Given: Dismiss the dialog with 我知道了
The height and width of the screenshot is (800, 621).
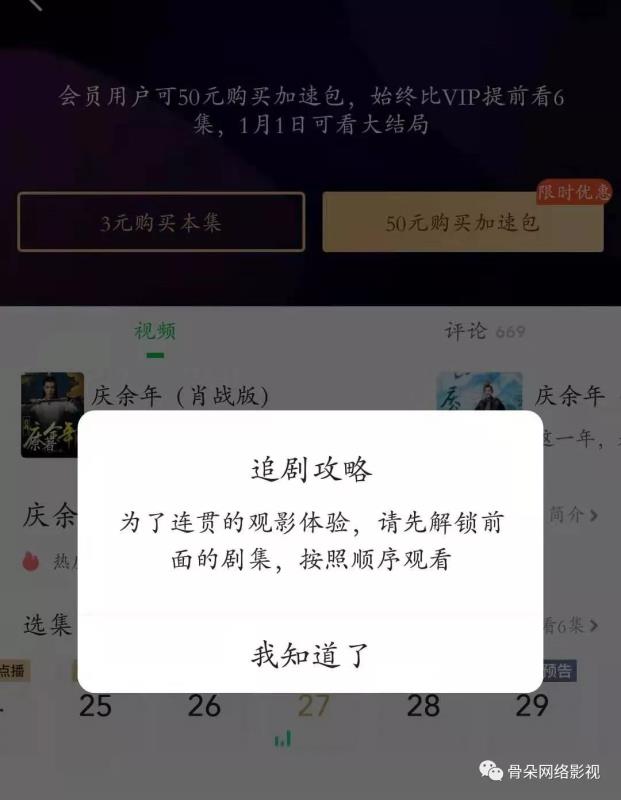Looking at the screenshot, I should tap(310, 655).
